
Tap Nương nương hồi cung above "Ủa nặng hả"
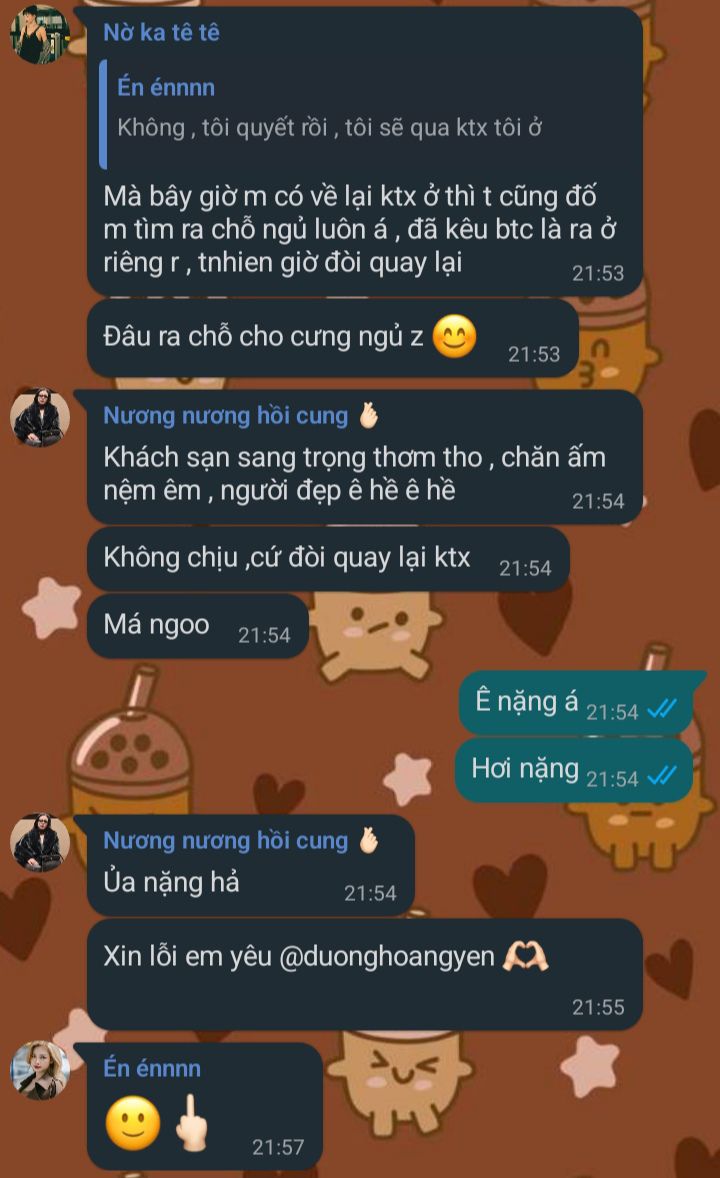[x=226, y=840]
